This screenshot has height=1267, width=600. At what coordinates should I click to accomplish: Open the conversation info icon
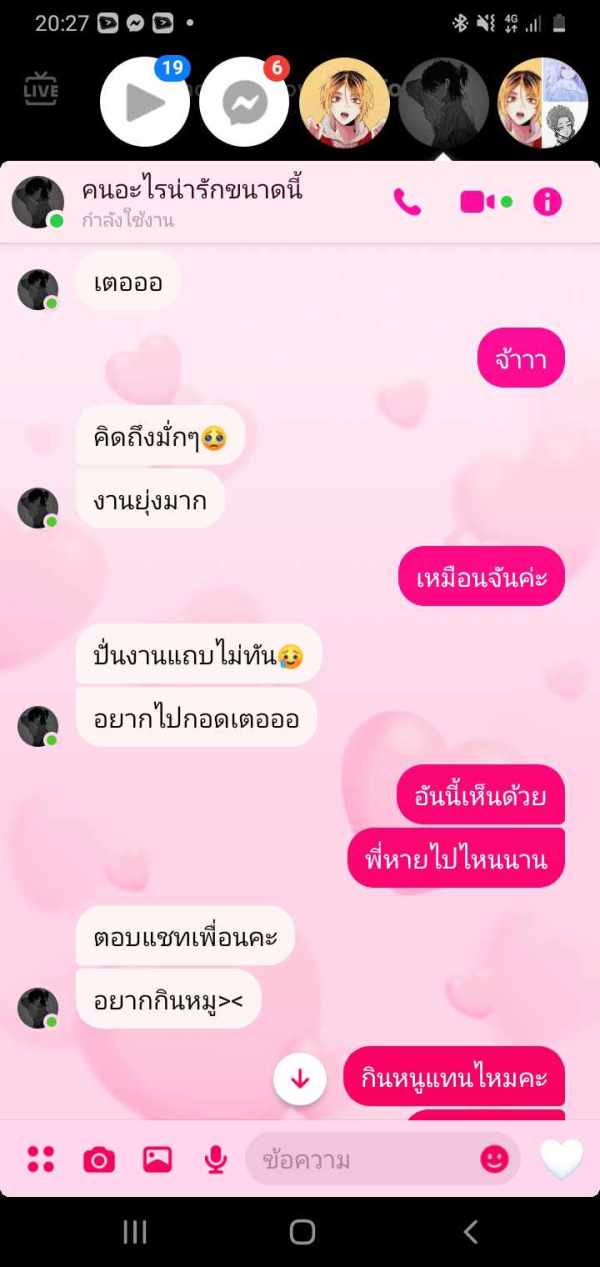pyautogui.click(x=547, y=202)
